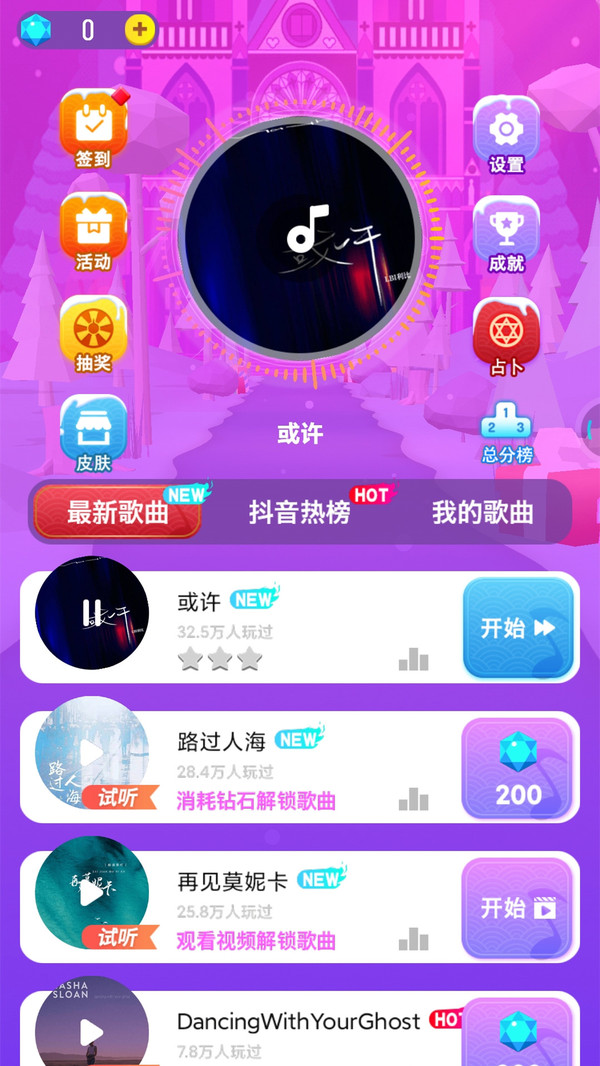
Task: Switch to the 我的歌曲 tab
Action: pyautogui.click(x=482, y=513)
